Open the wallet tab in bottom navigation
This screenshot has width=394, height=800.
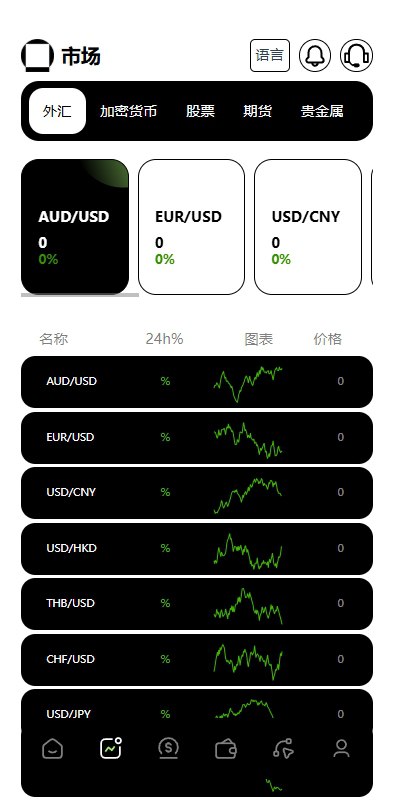point(226,749)
